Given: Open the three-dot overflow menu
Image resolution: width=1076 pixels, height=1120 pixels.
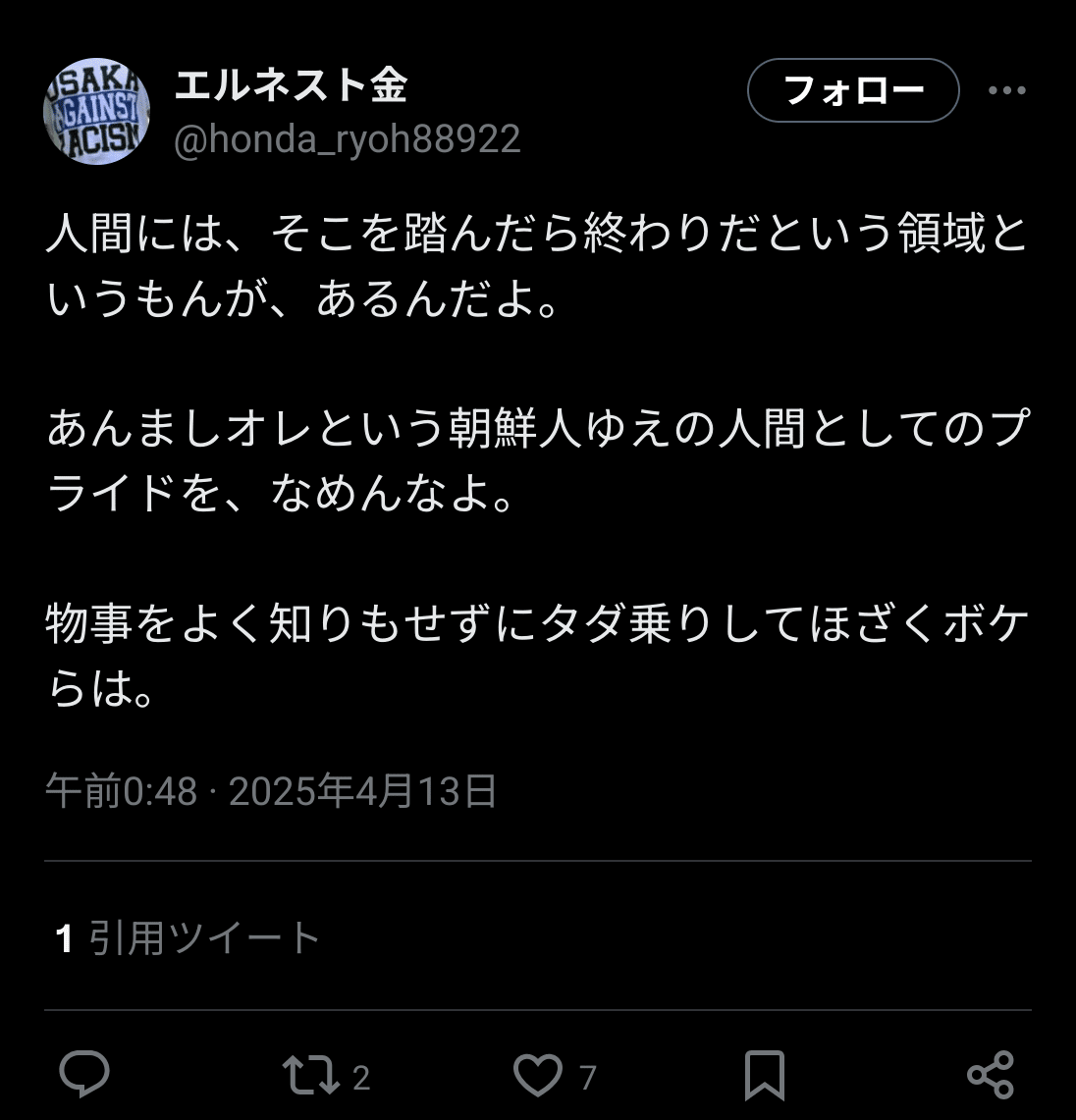Looking at the screenshot, I should pyautogui.click(x=1006, y=90).
